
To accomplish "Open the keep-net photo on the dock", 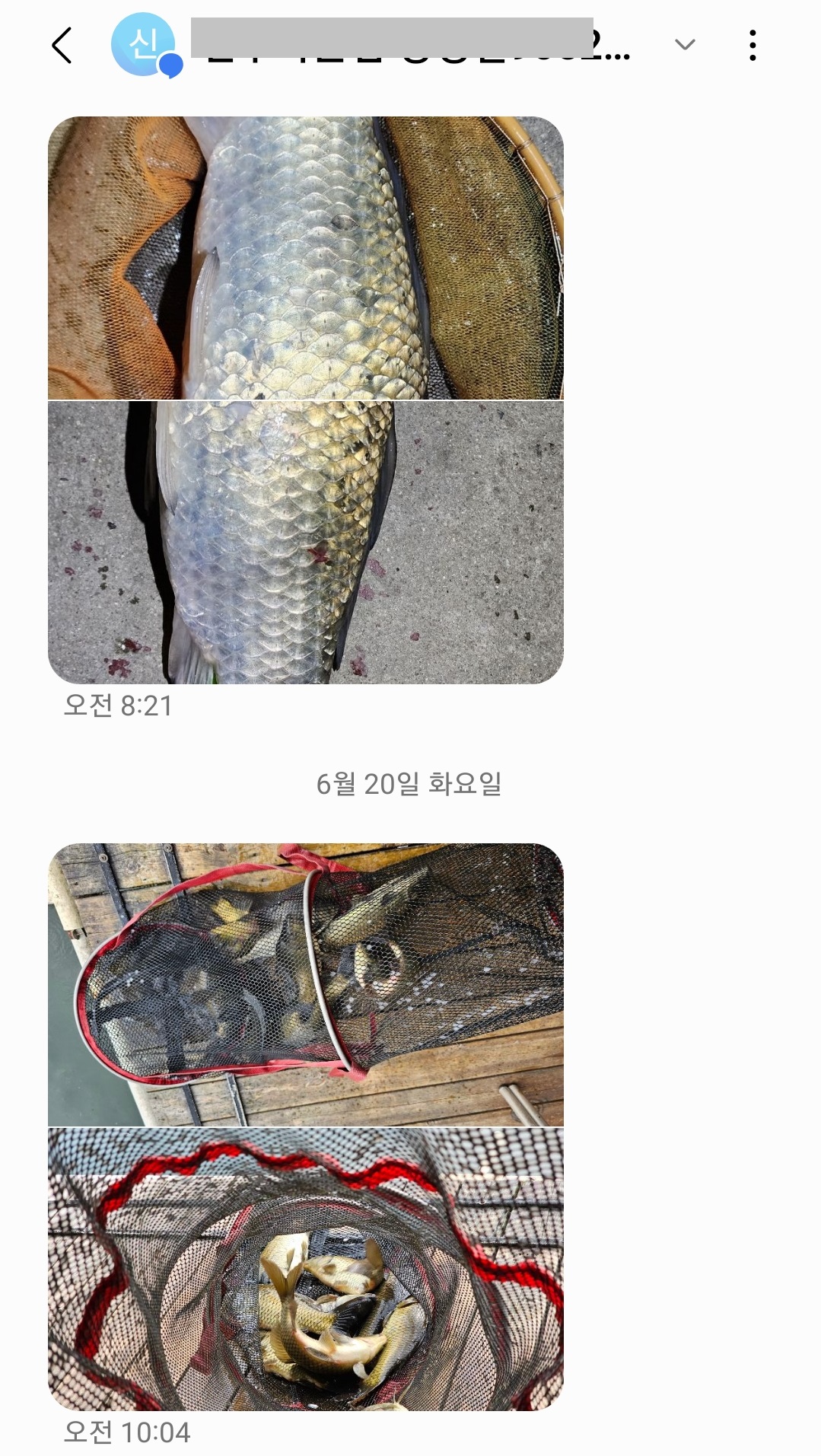I will pyautogui.click(x=305, y=984).
